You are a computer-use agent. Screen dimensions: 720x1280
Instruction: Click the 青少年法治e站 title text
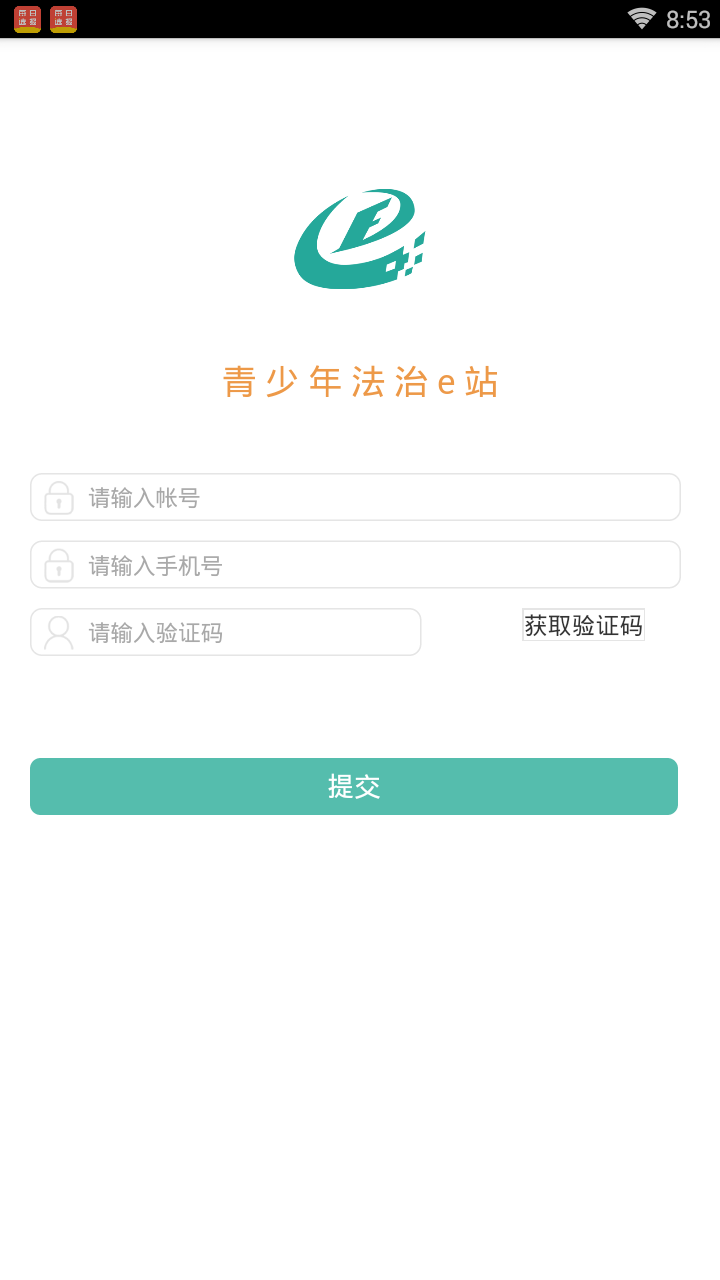coord(360,381)
